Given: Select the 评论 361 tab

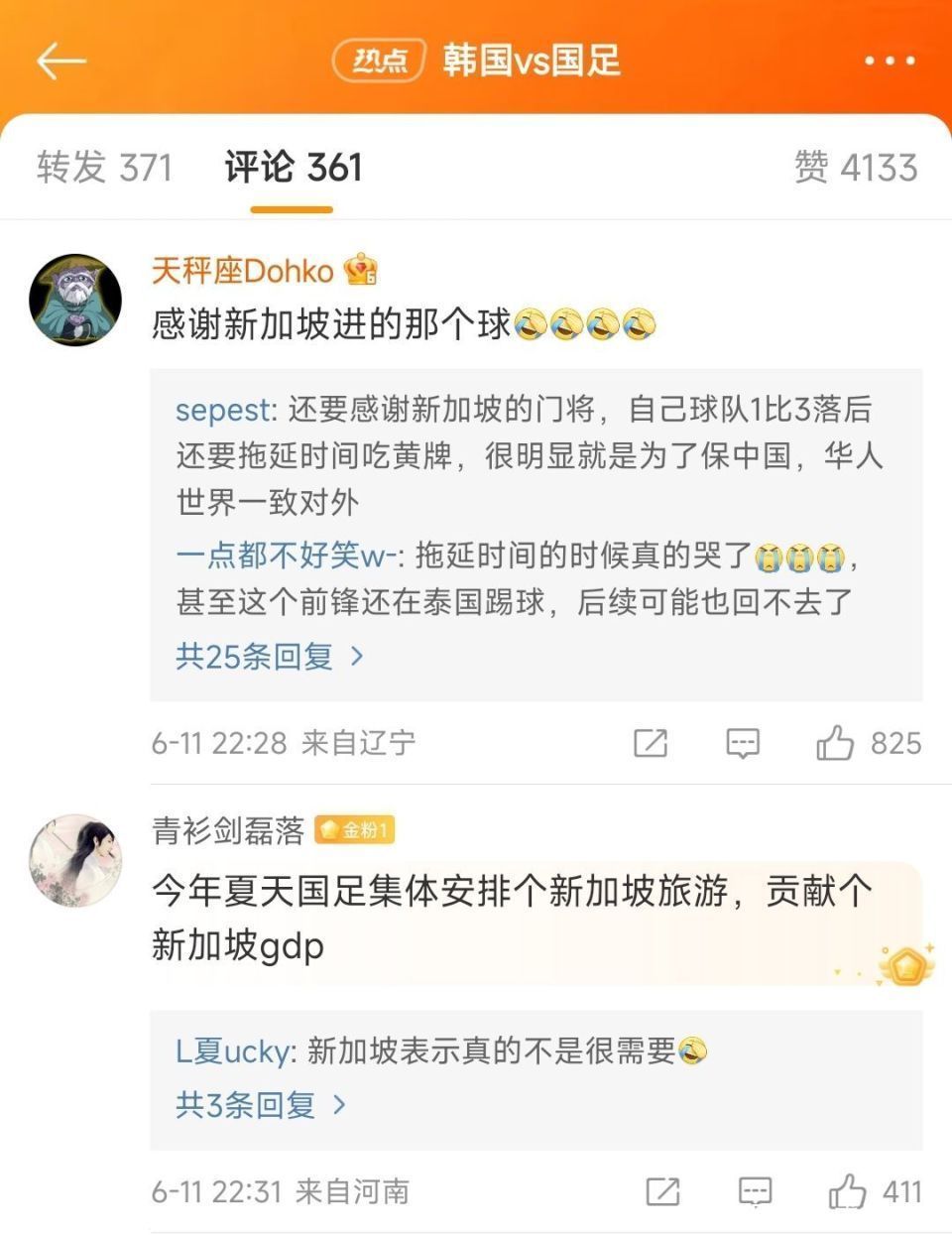Looking at the screenshot, I should 293,168.
